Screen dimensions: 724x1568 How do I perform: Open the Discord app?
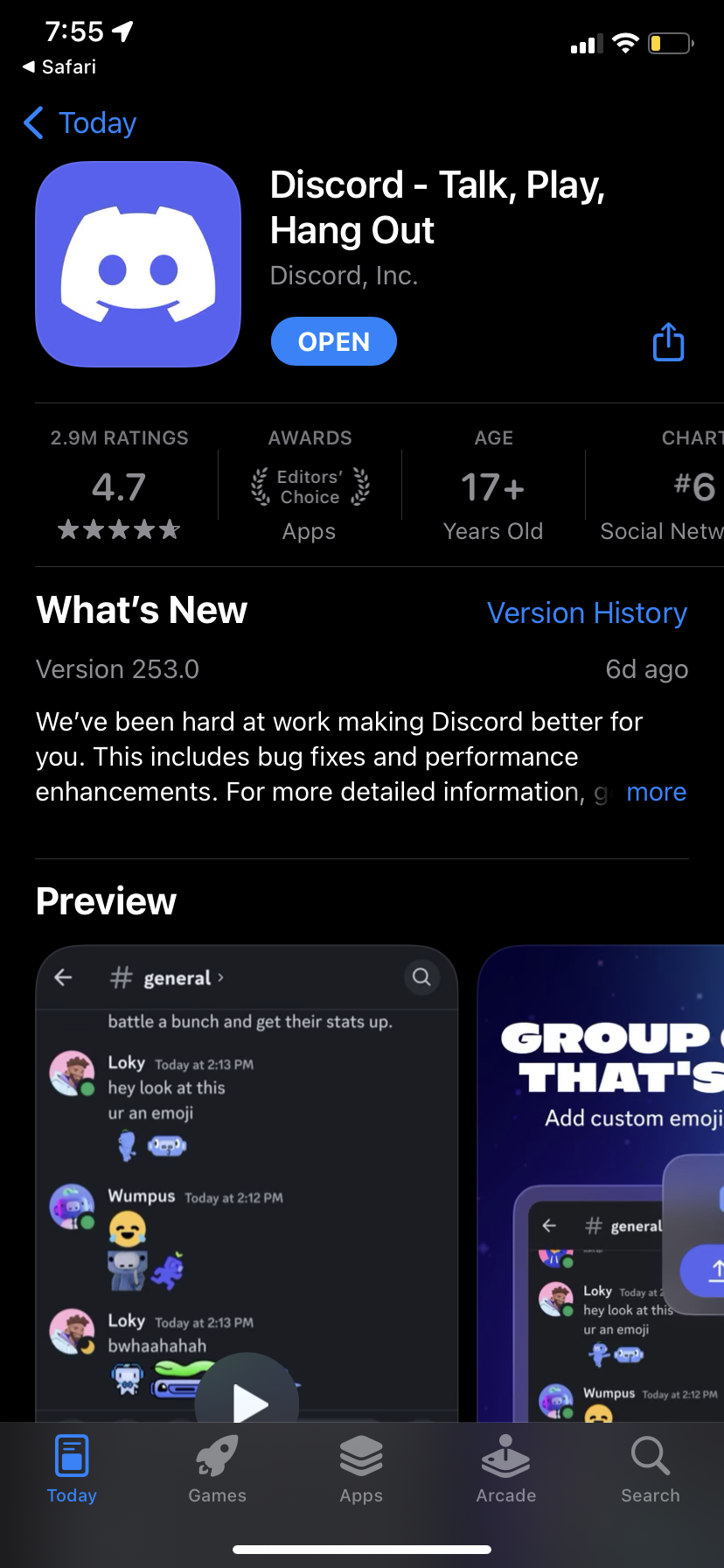[333, 341]
